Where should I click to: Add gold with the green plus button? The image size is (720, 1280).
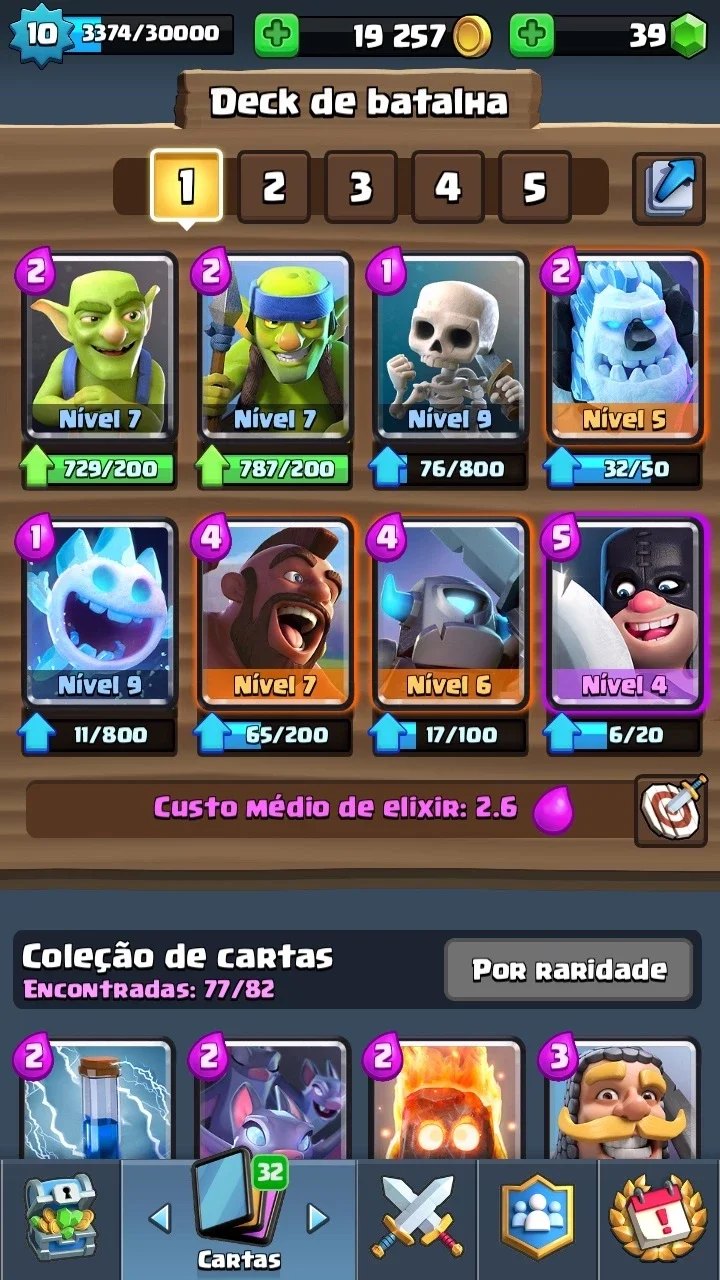point(277,36)
